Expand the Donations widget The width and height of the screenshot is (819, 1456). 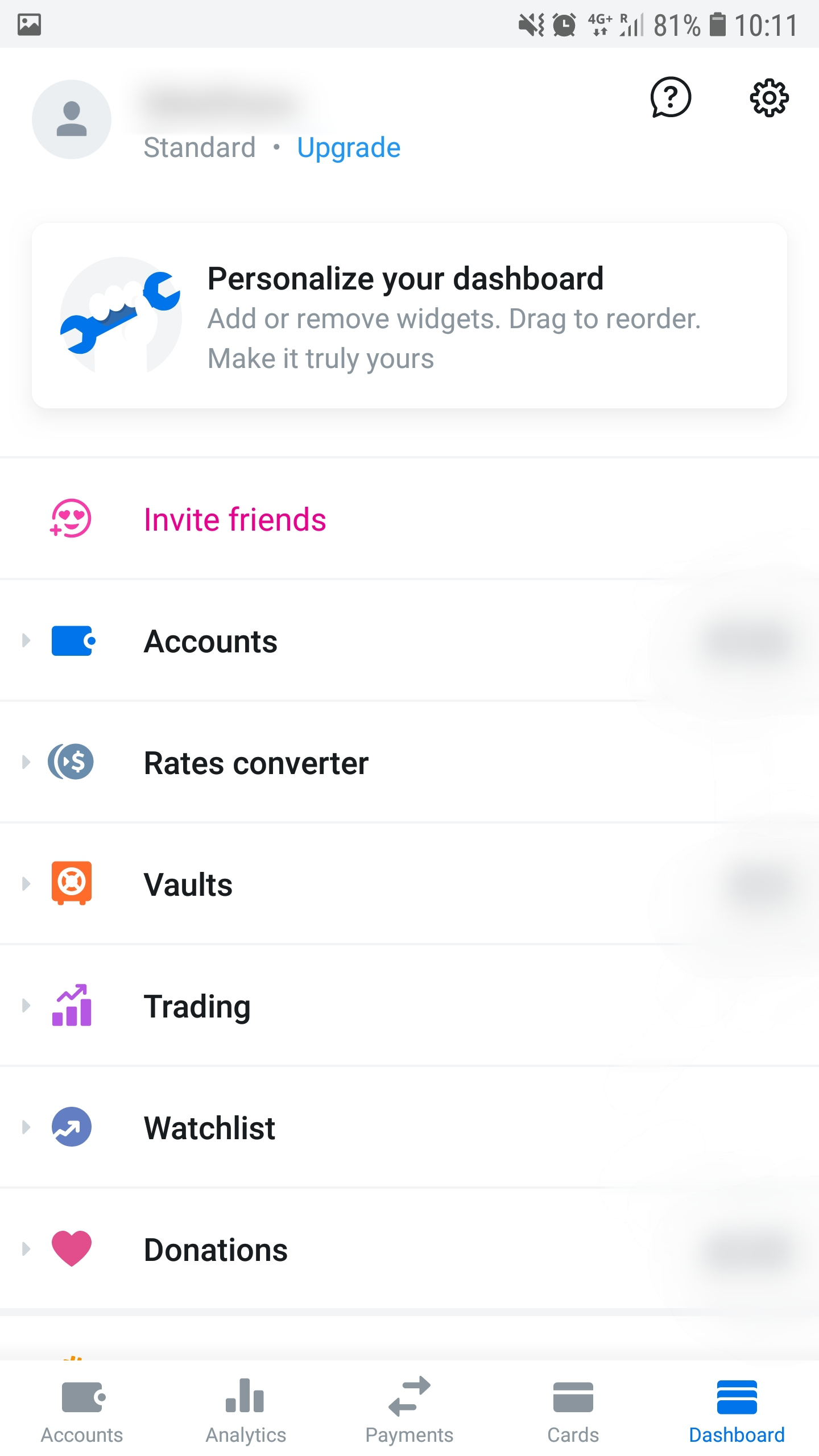coord(26,1250)
